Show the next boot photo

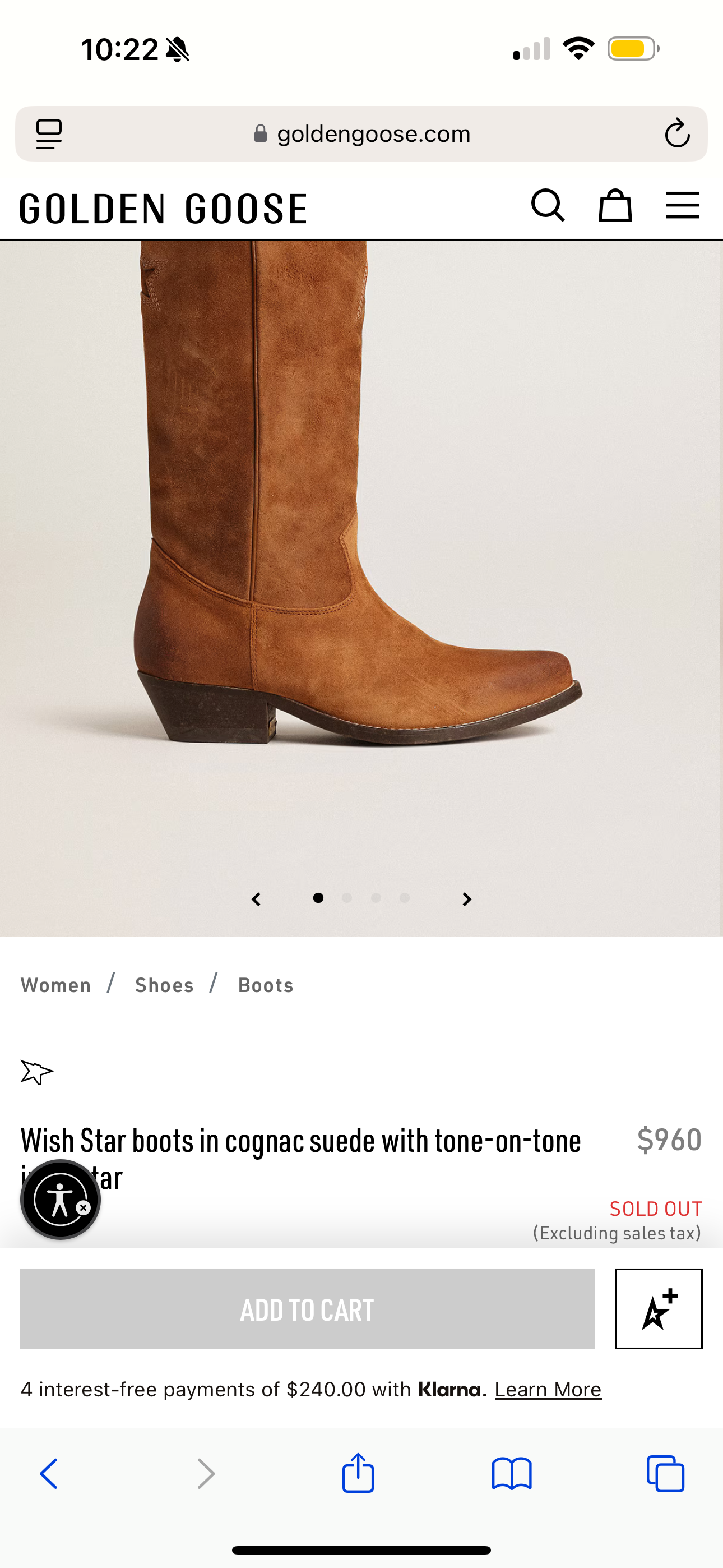click(x=467, y=899)
